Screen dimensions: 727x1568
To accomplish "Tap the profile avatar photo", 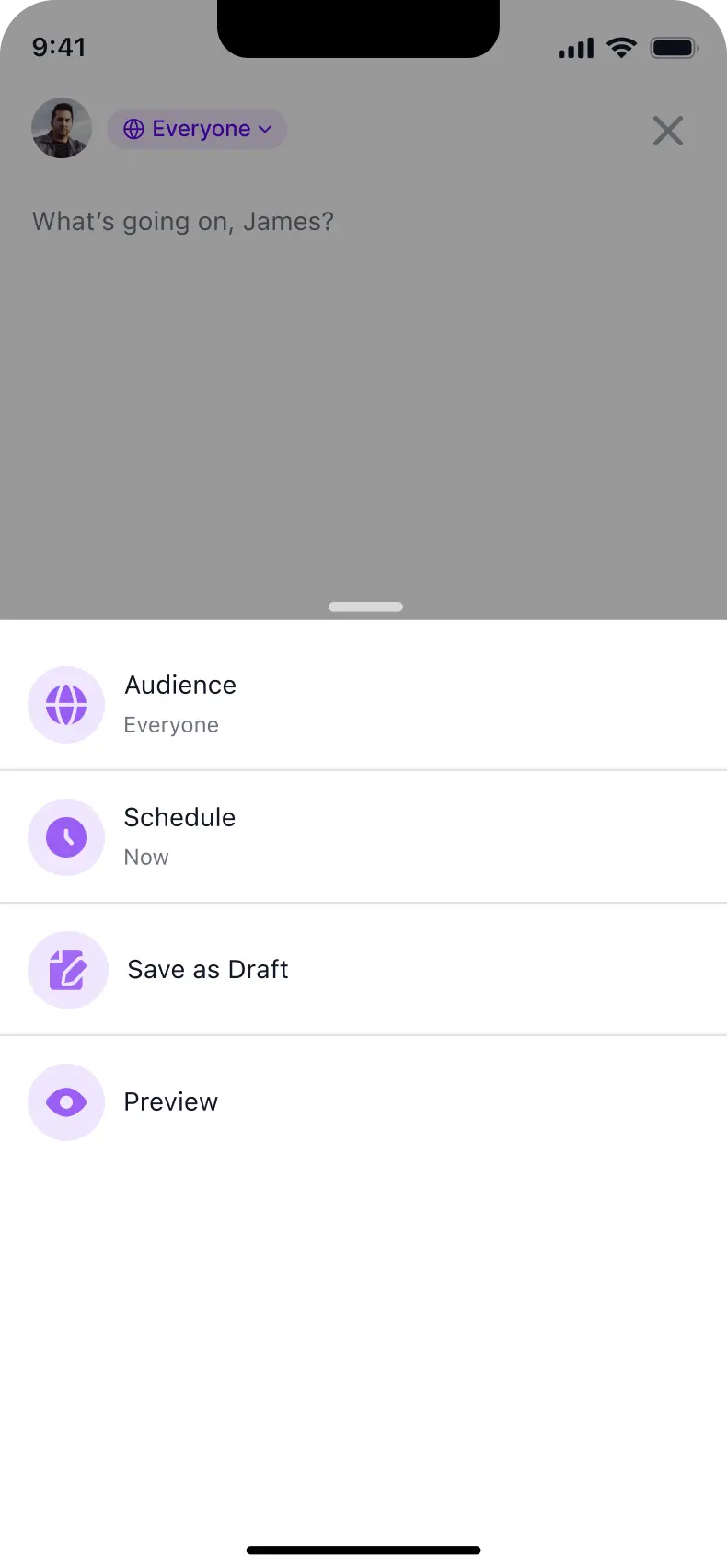I will click(x=61, y=127).
